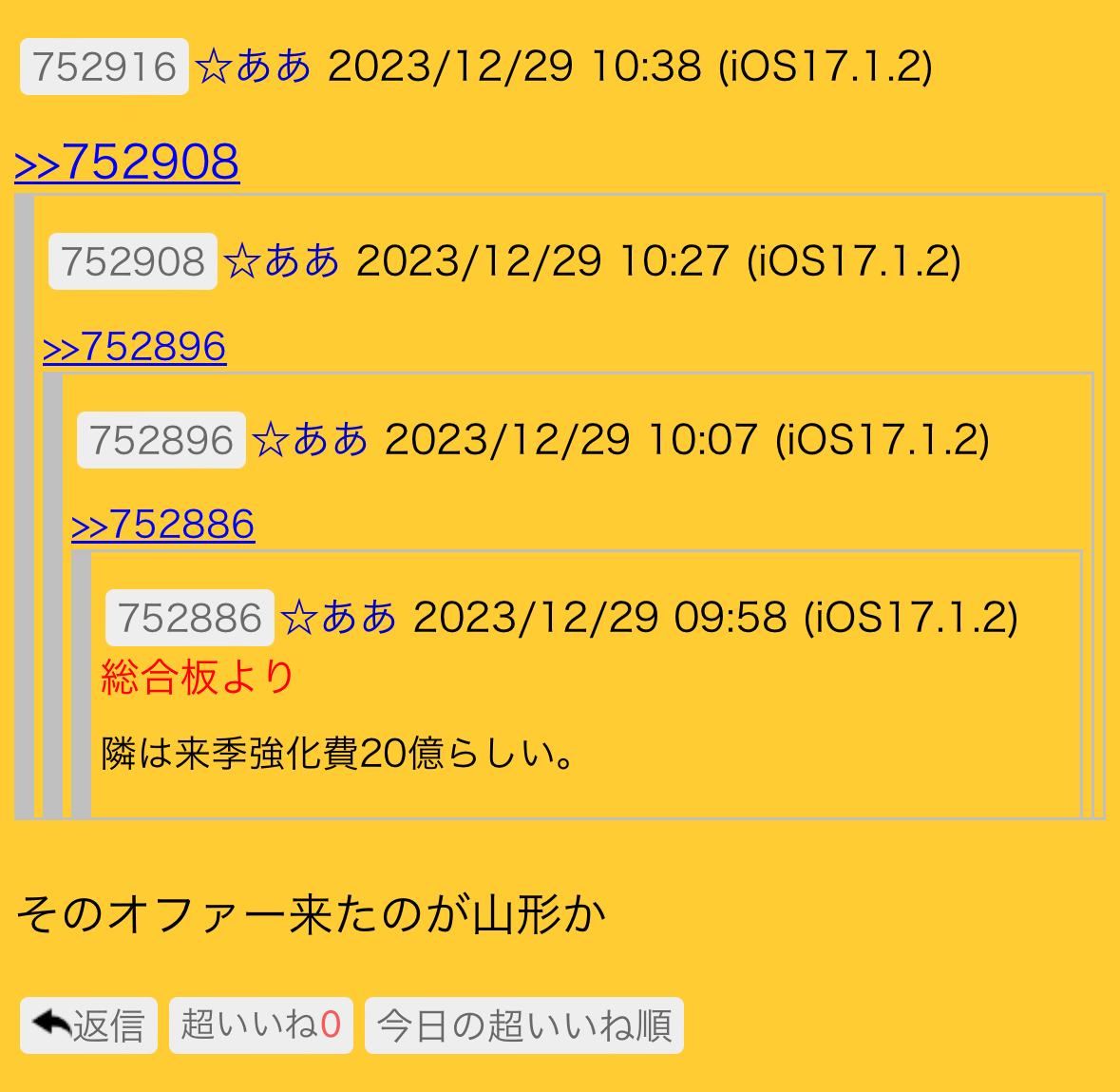Screen dimensions: 1120x1092
Task: Jump to quoted post >>752886
Action: pos(162,525)
